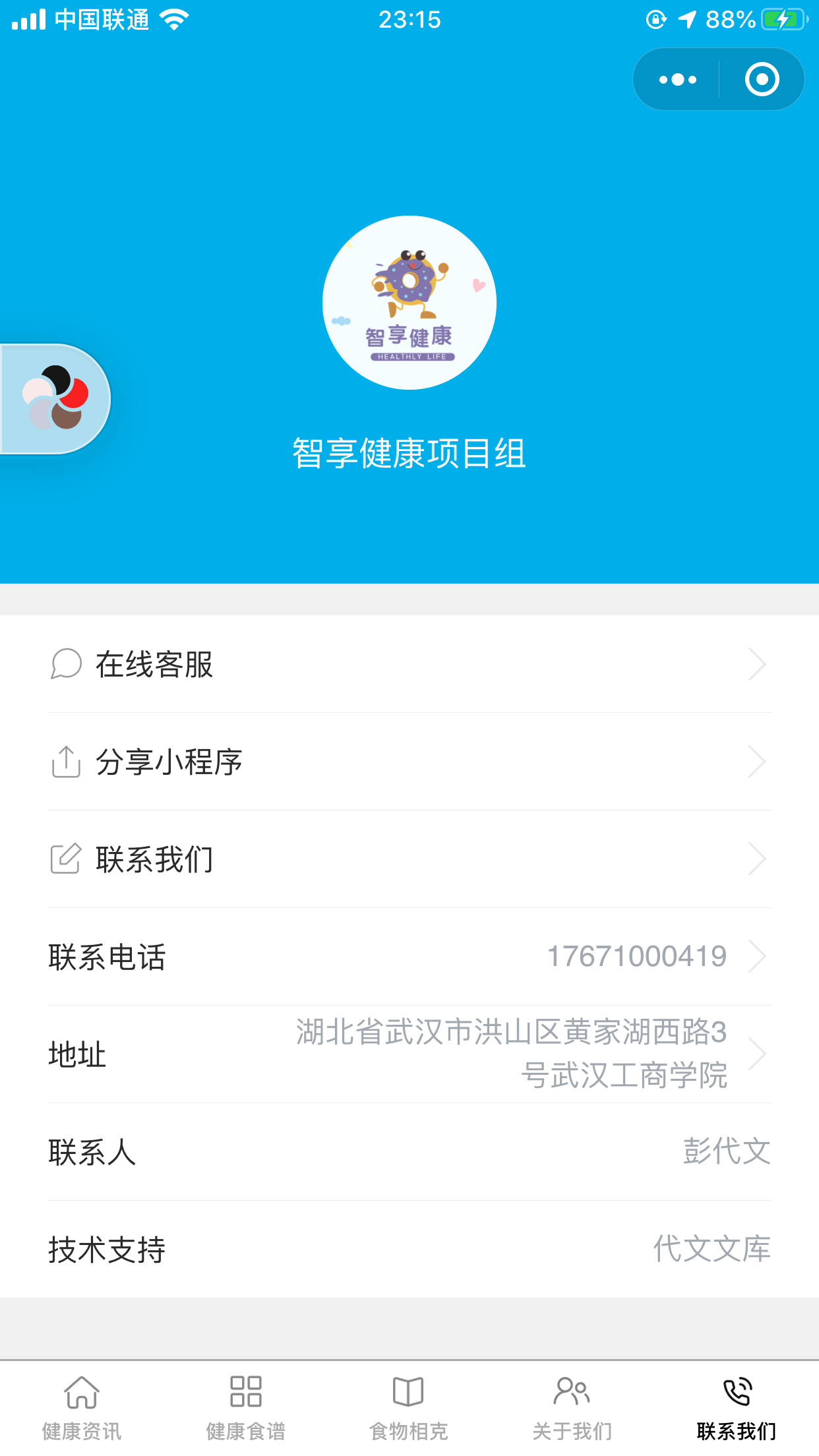Open the 地址 address row

409,1054
